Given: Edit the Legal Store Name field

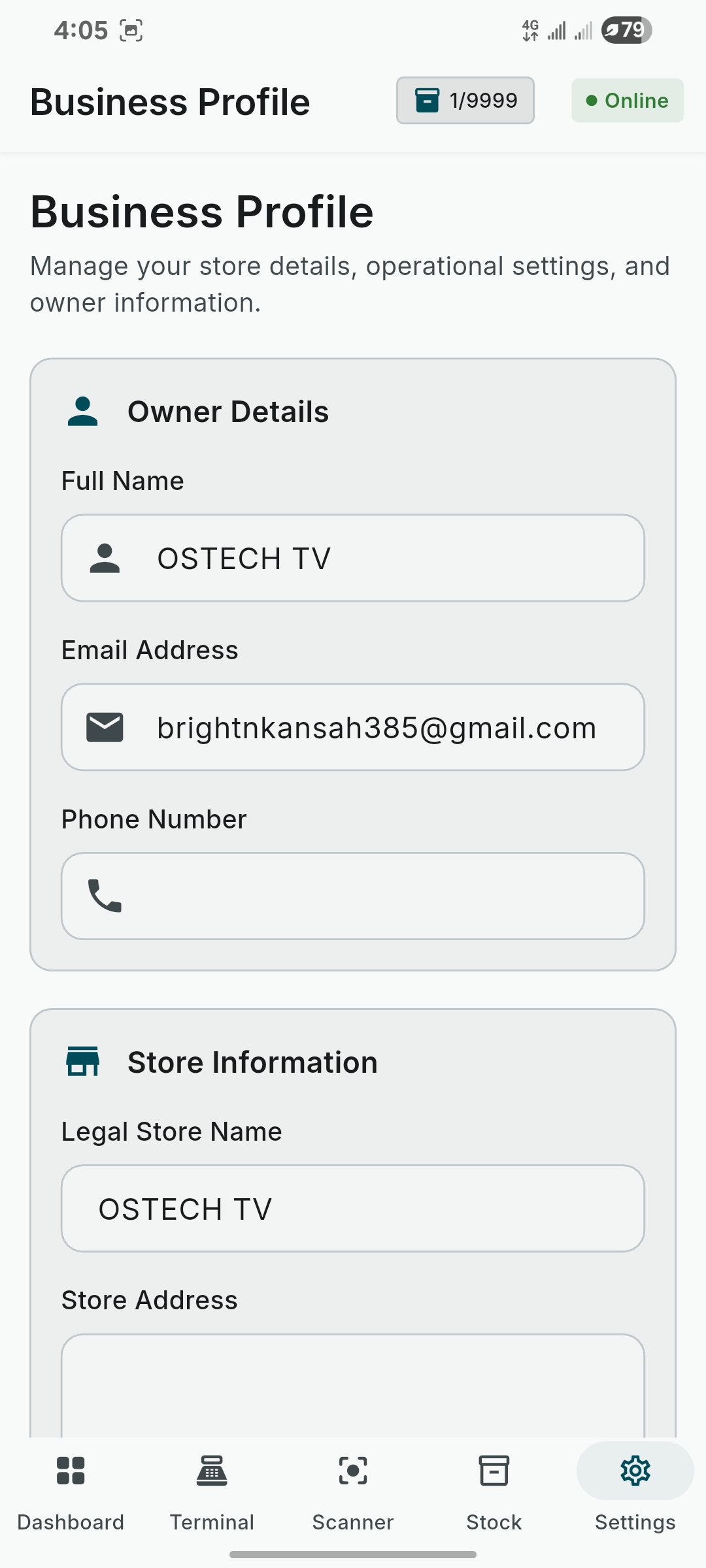Looking at the screenshot, I should click(x=353, y=1209).
